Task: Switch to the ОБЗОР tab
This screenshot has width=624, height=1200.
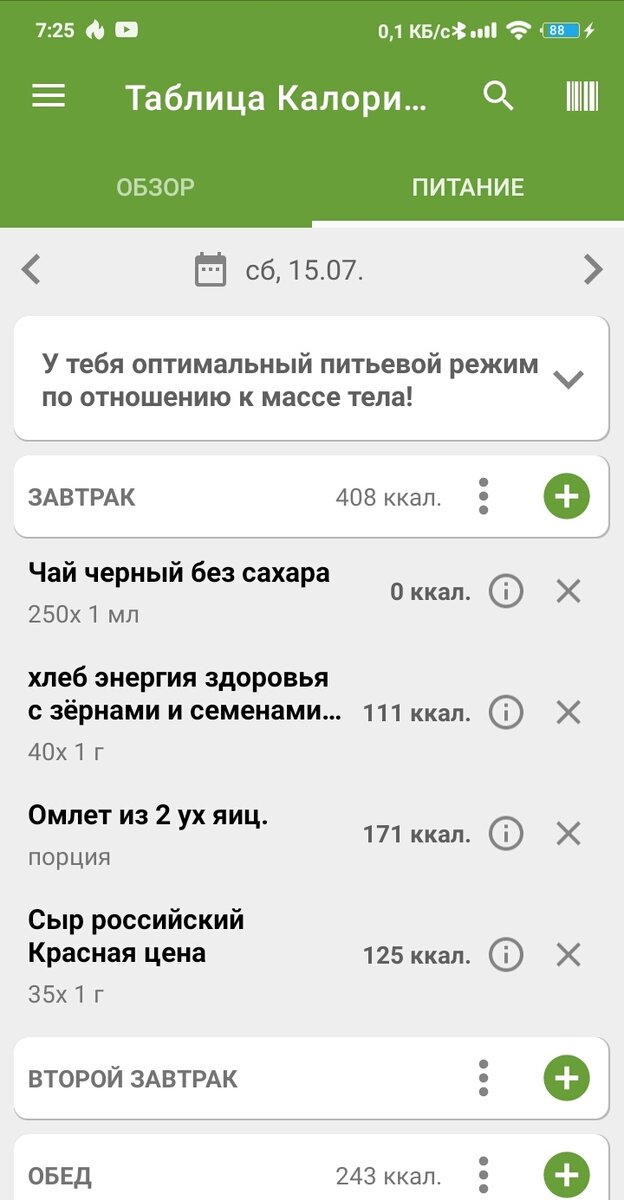Action: pyautogui.click(x=155, y=187)
